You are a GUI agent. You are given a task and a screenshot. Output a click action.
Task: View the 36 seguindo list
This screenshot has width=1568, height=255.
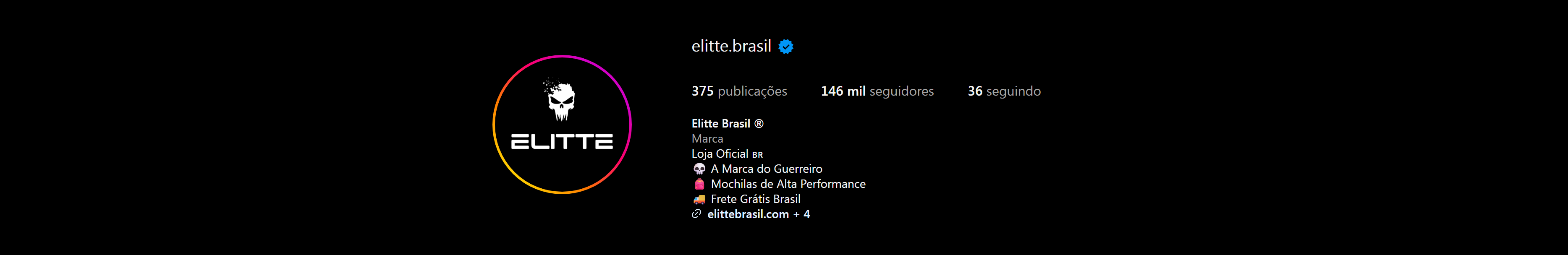point(1004,91)
